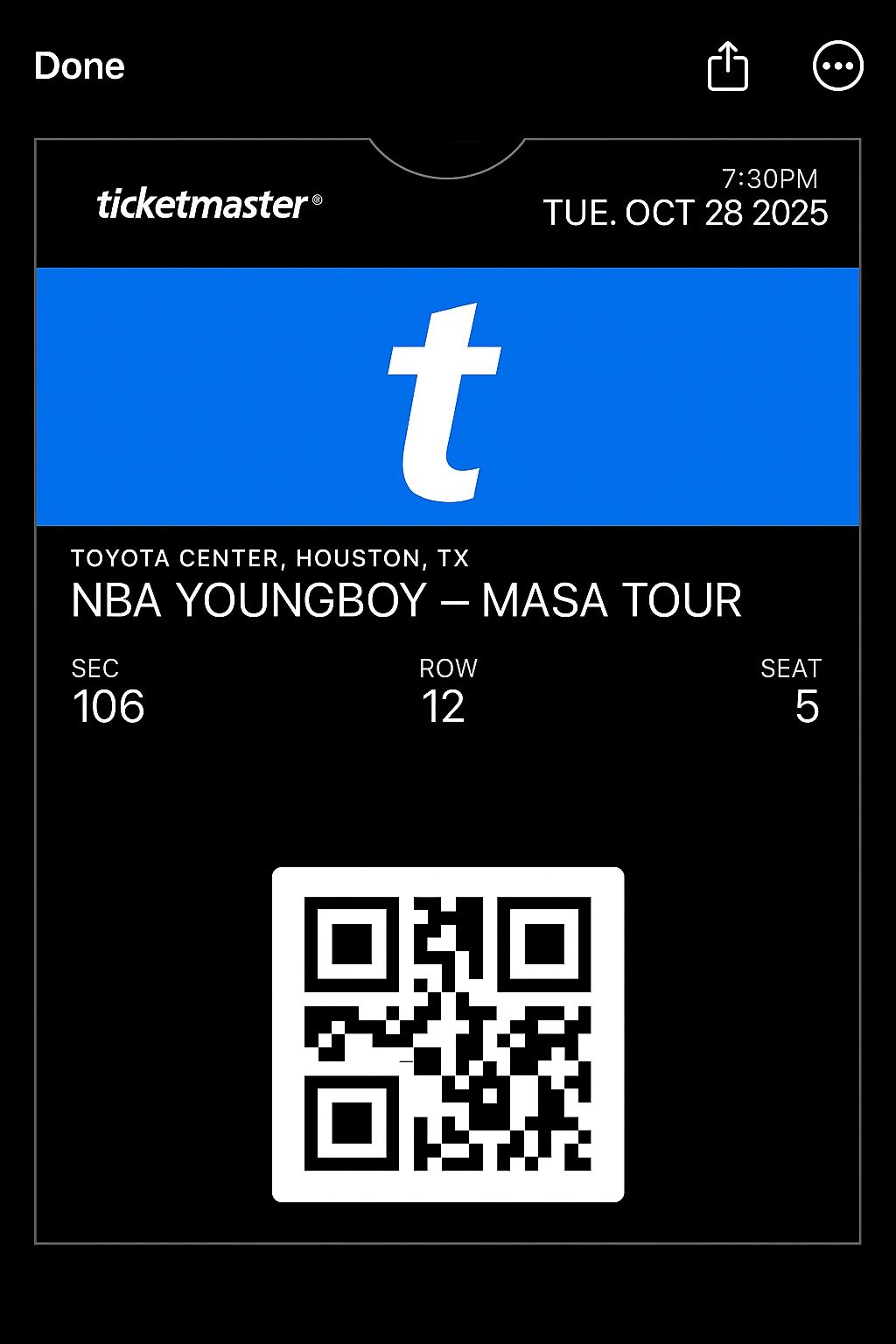Tap the share arrow to send the ticket
The image size is (896, 1344).
(730, 66)
